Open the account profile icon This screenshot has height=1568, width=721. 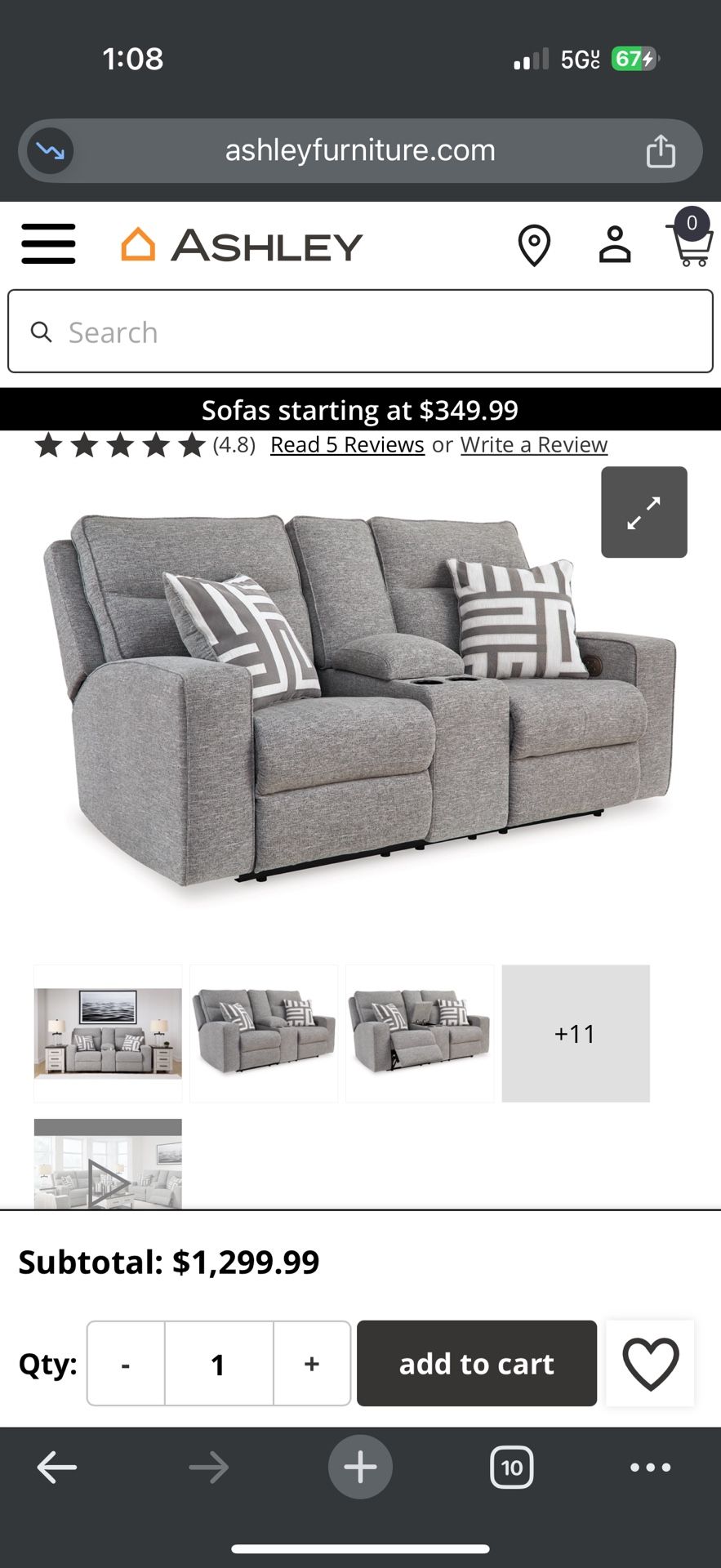614,244
